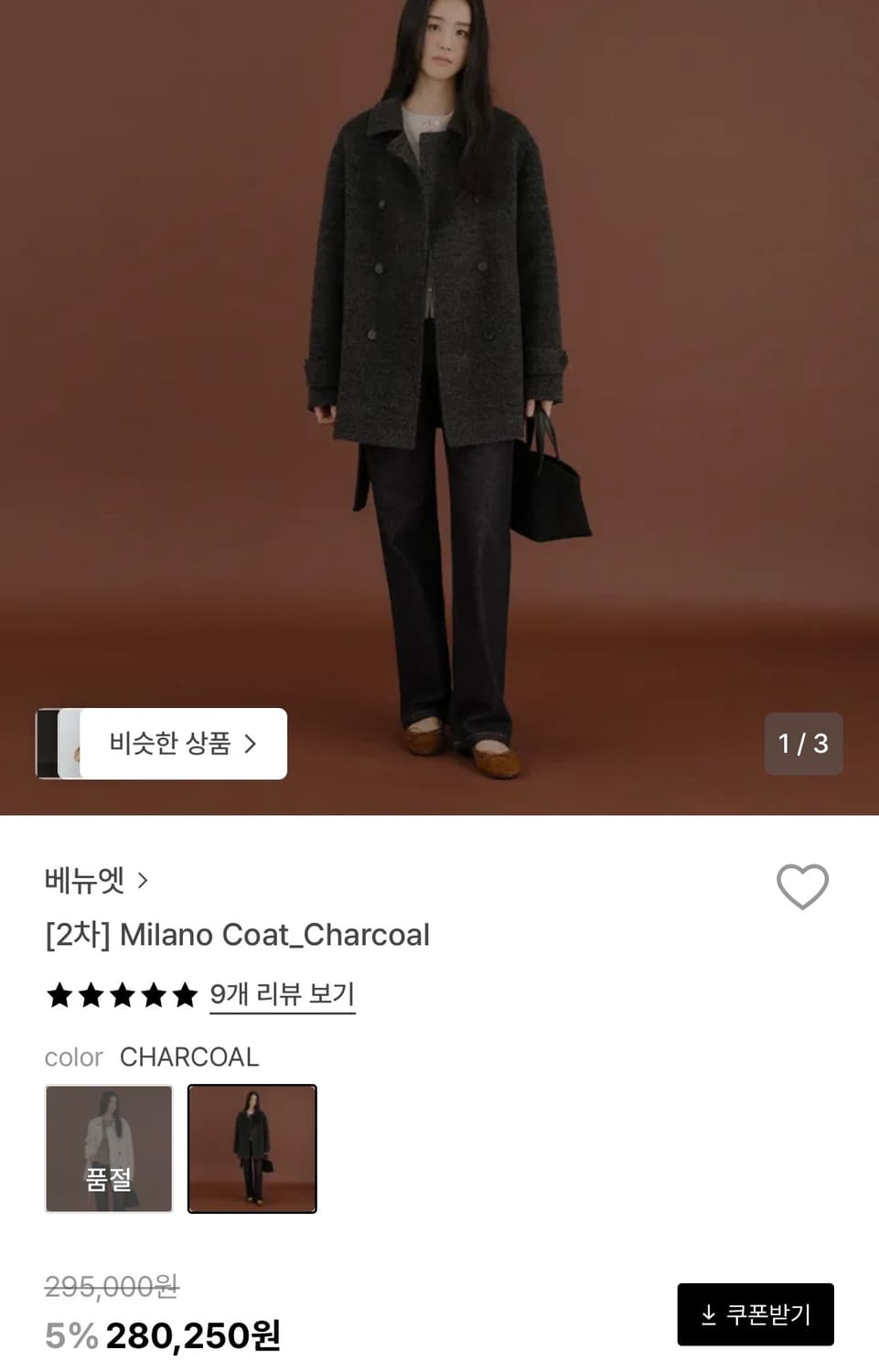Click the stacked photo thumbnails beside 비슷한 상품

click(60, 744)
